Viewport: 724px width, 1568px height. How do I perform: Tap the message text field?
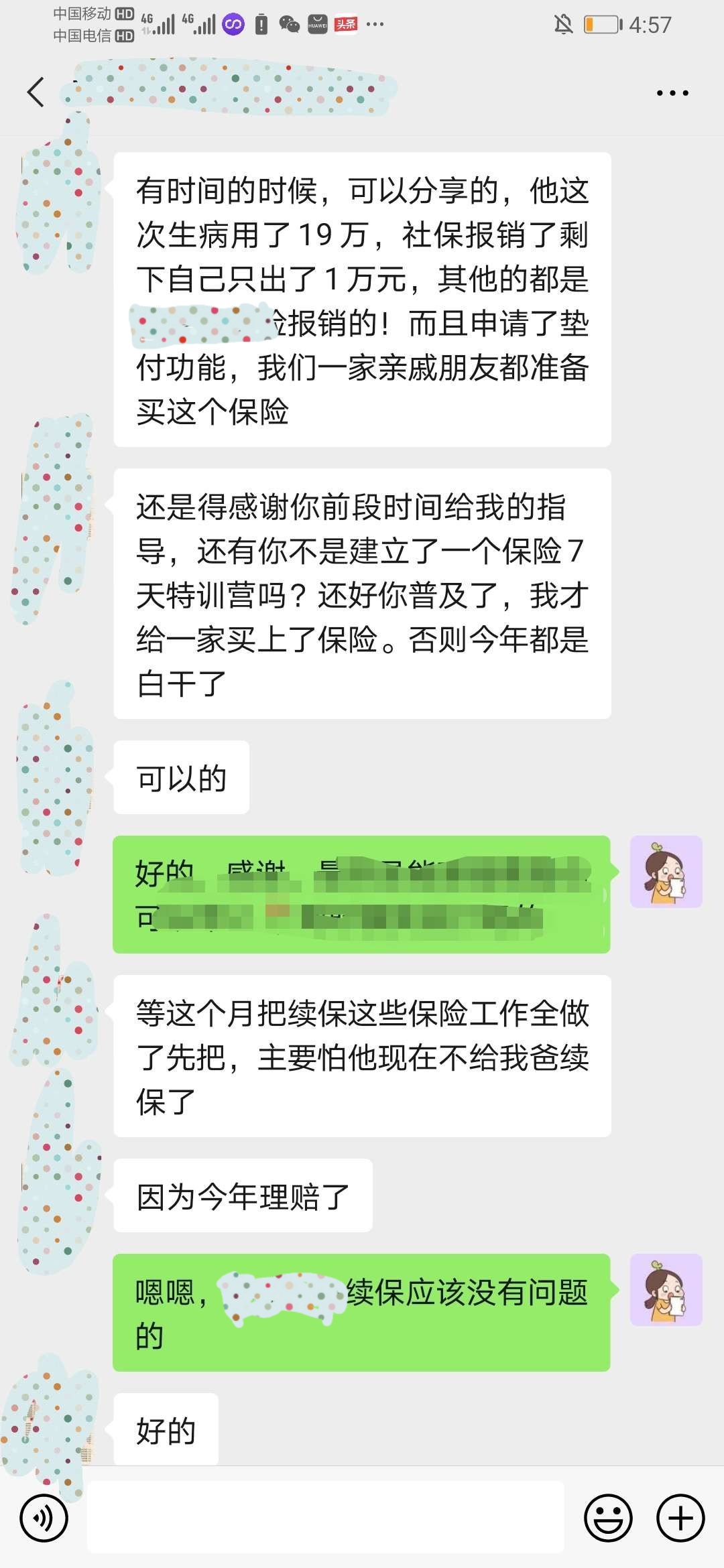[326, 1518]
